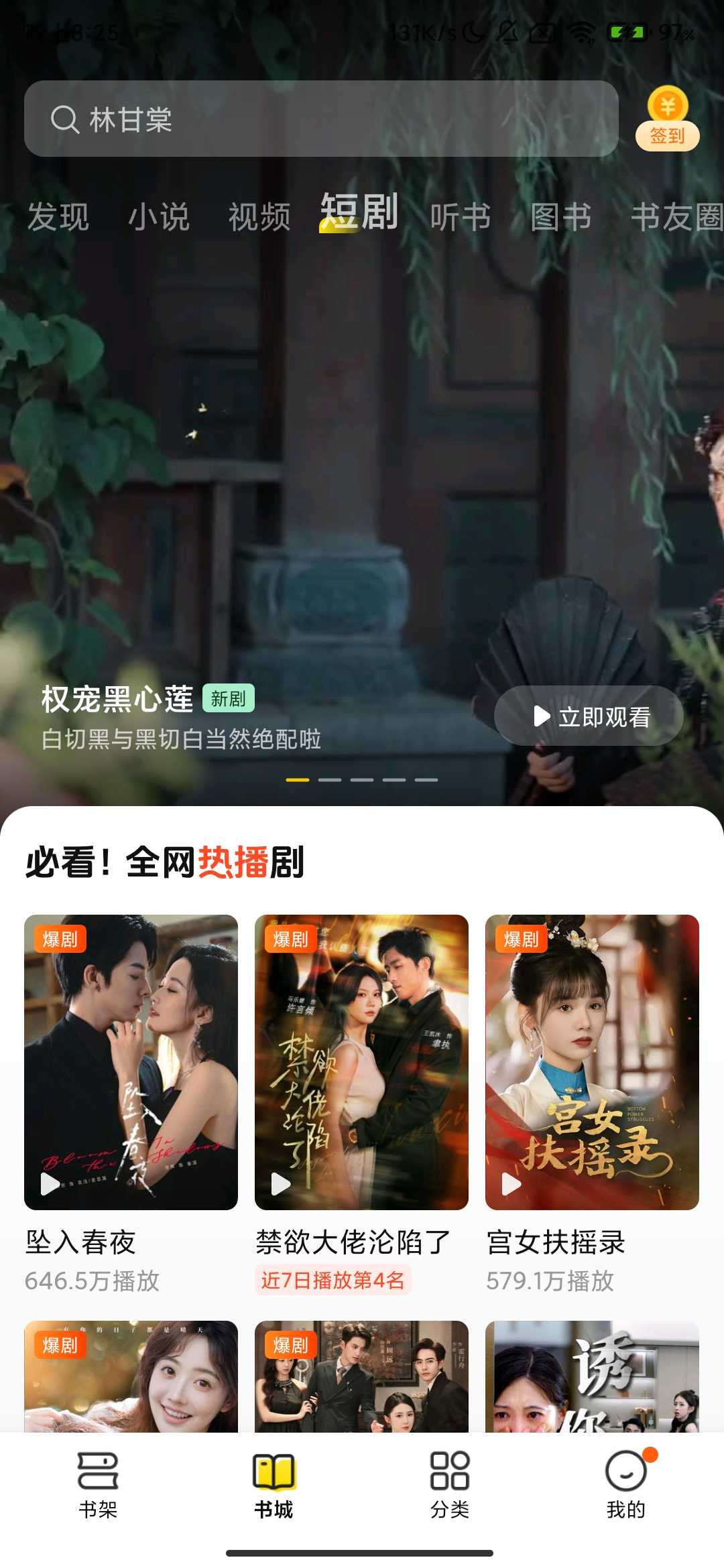This screenshot has width=724, height=1568.
Task: Switch to the 听书 tab
Action: click(x=461, y=217)
